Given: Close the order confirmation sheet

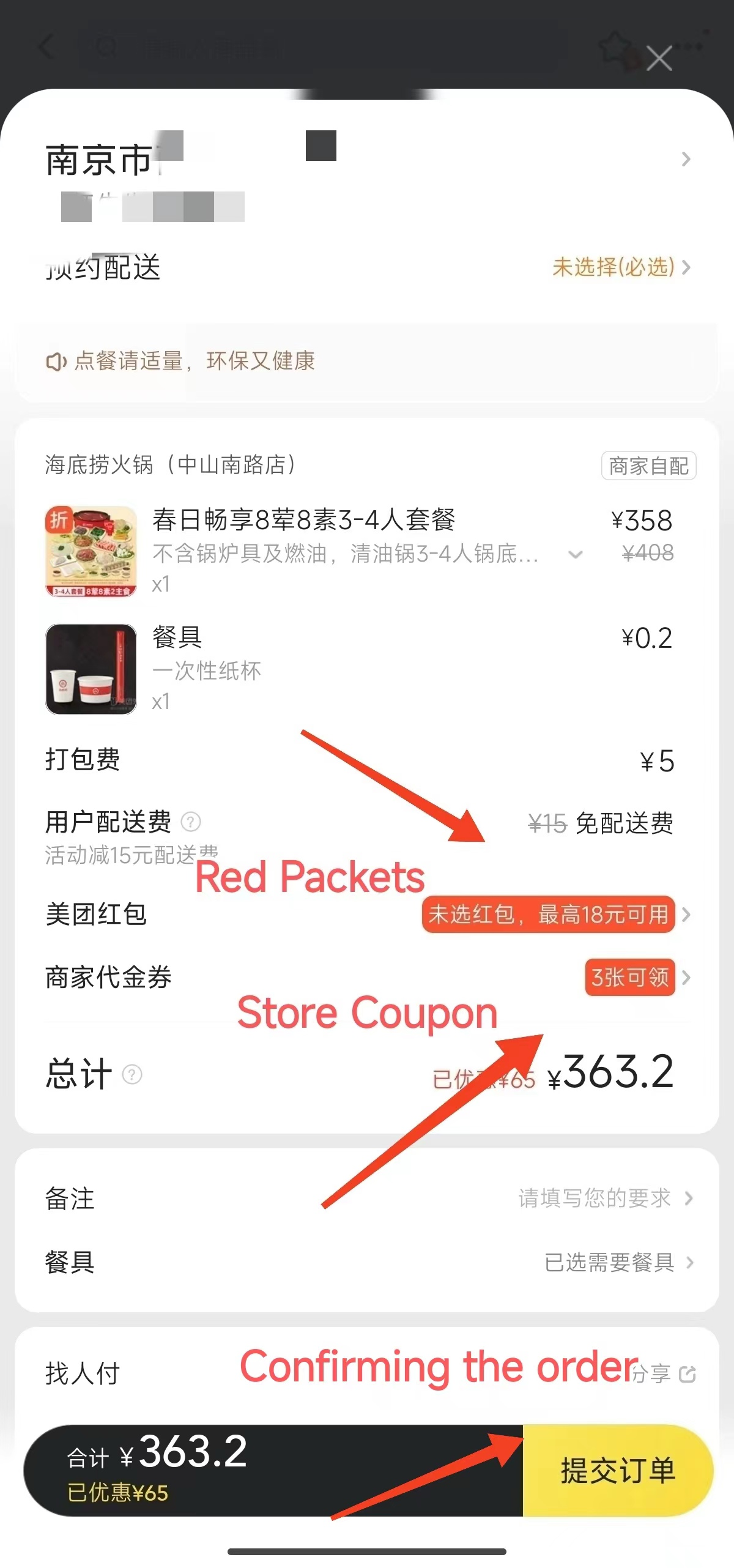Looking at the screenshot, I should point(659,59).
